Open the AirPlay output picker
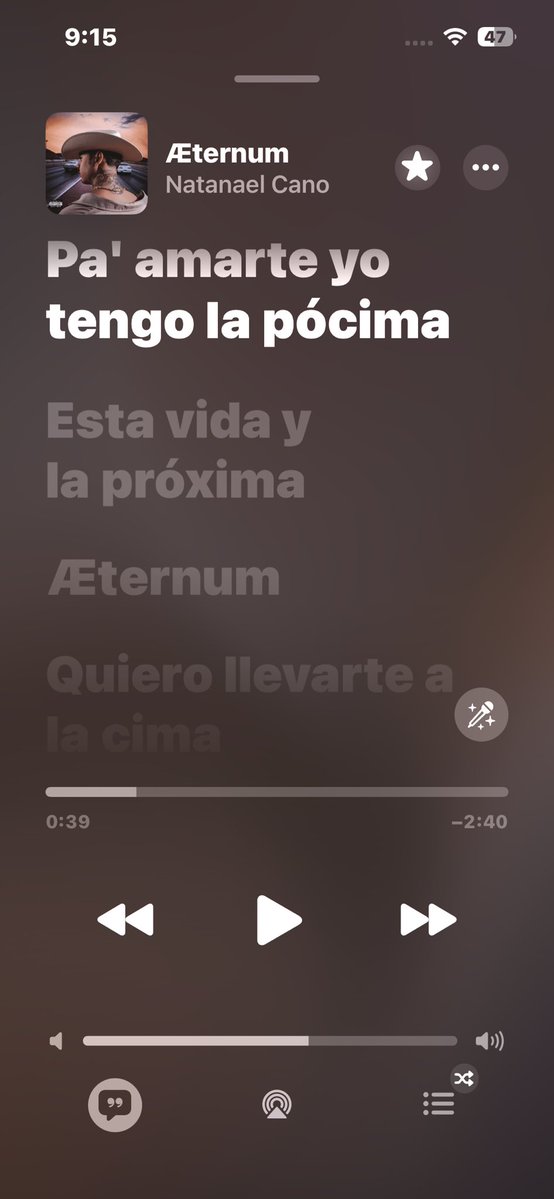 276,1104
